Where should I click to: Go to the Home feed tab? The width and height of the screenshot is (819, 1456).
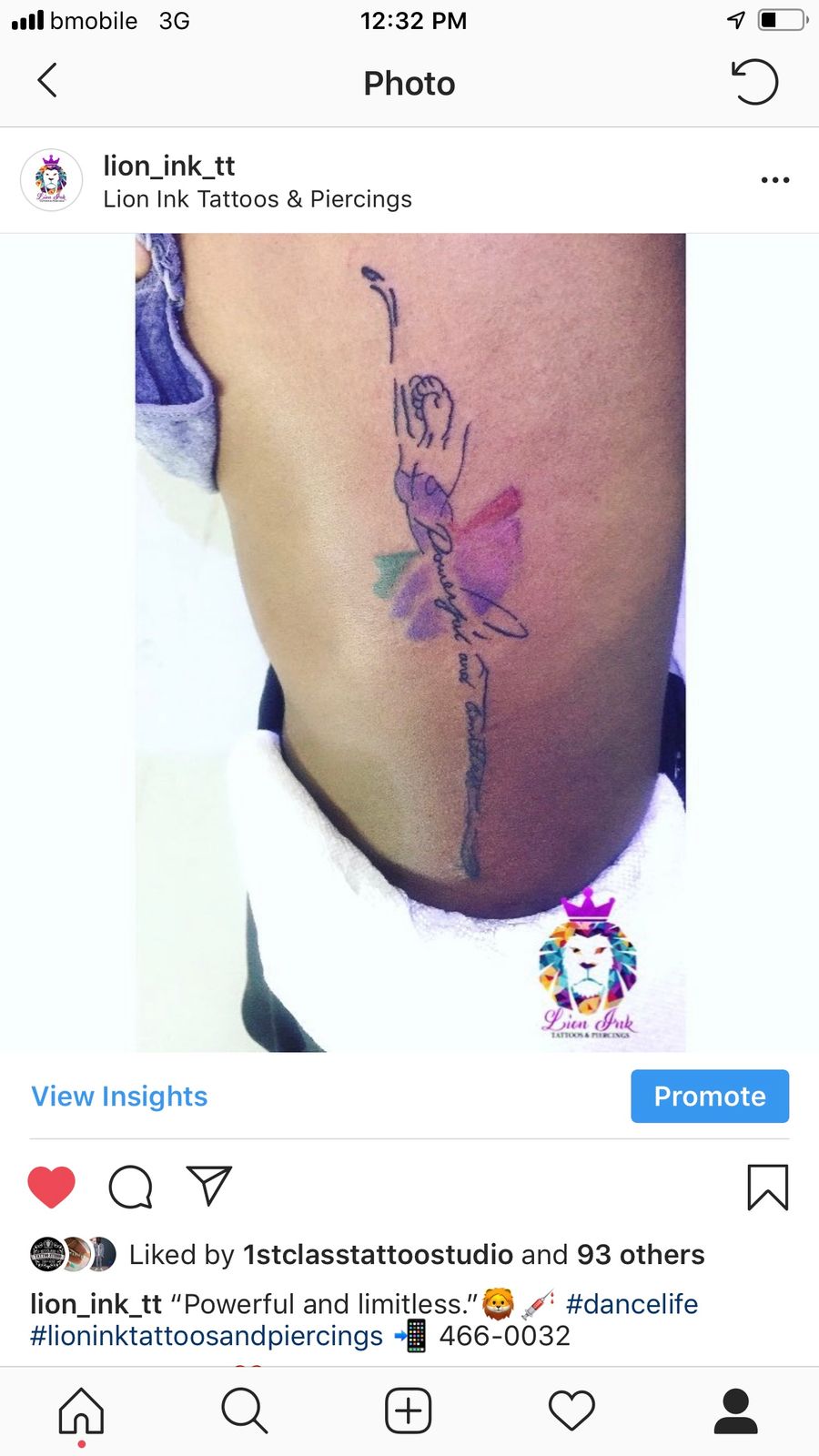click(x=82, y=1411)
